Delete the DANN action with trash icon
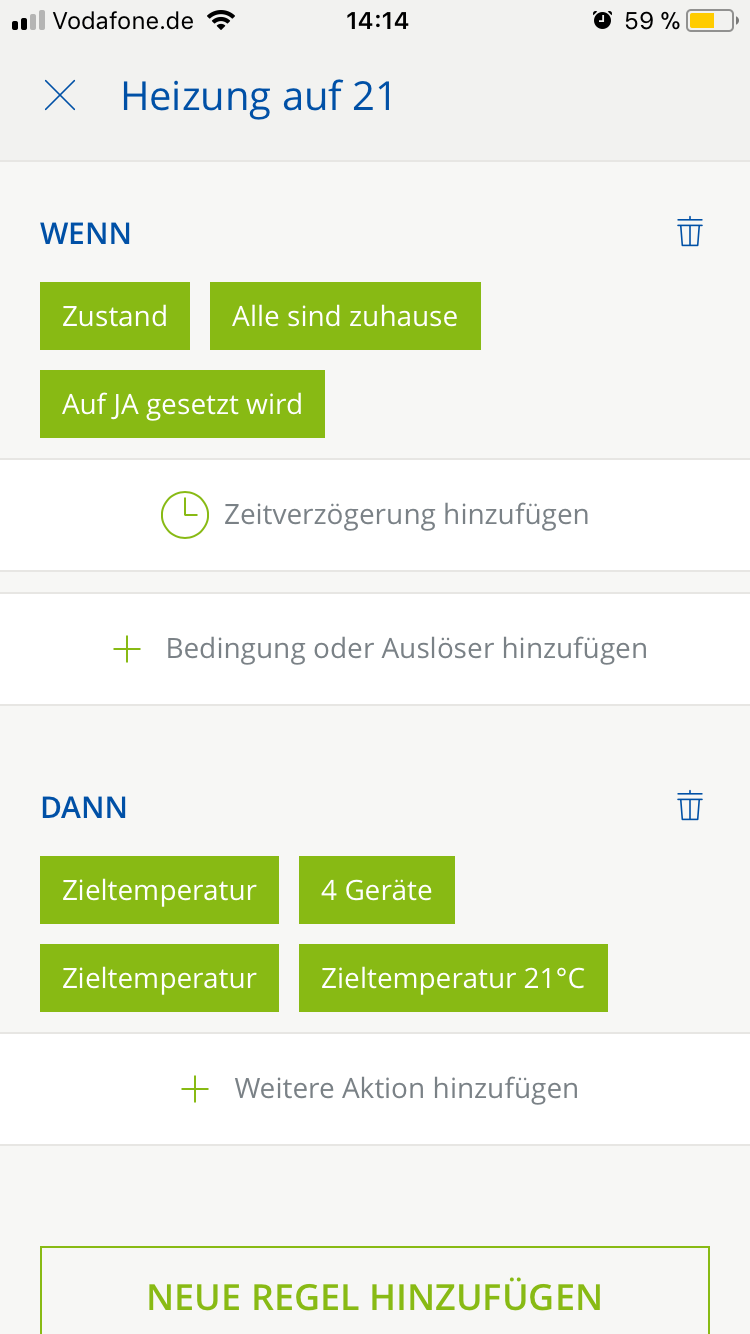This screenshot has width=750, height=1334. click(690, 806)
